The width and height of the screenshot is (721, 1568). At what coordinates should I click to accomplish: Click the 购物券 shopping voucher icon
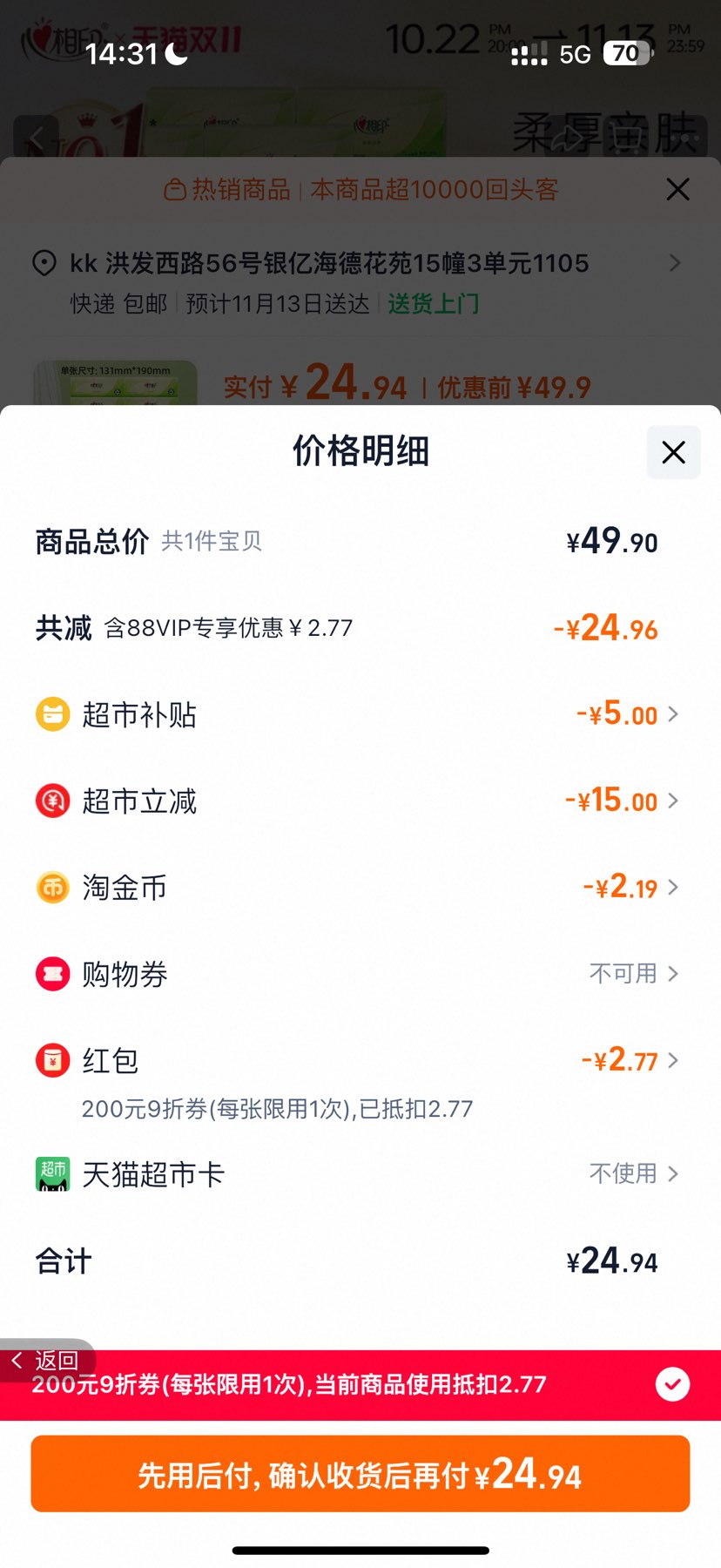(x=52, y=973)
